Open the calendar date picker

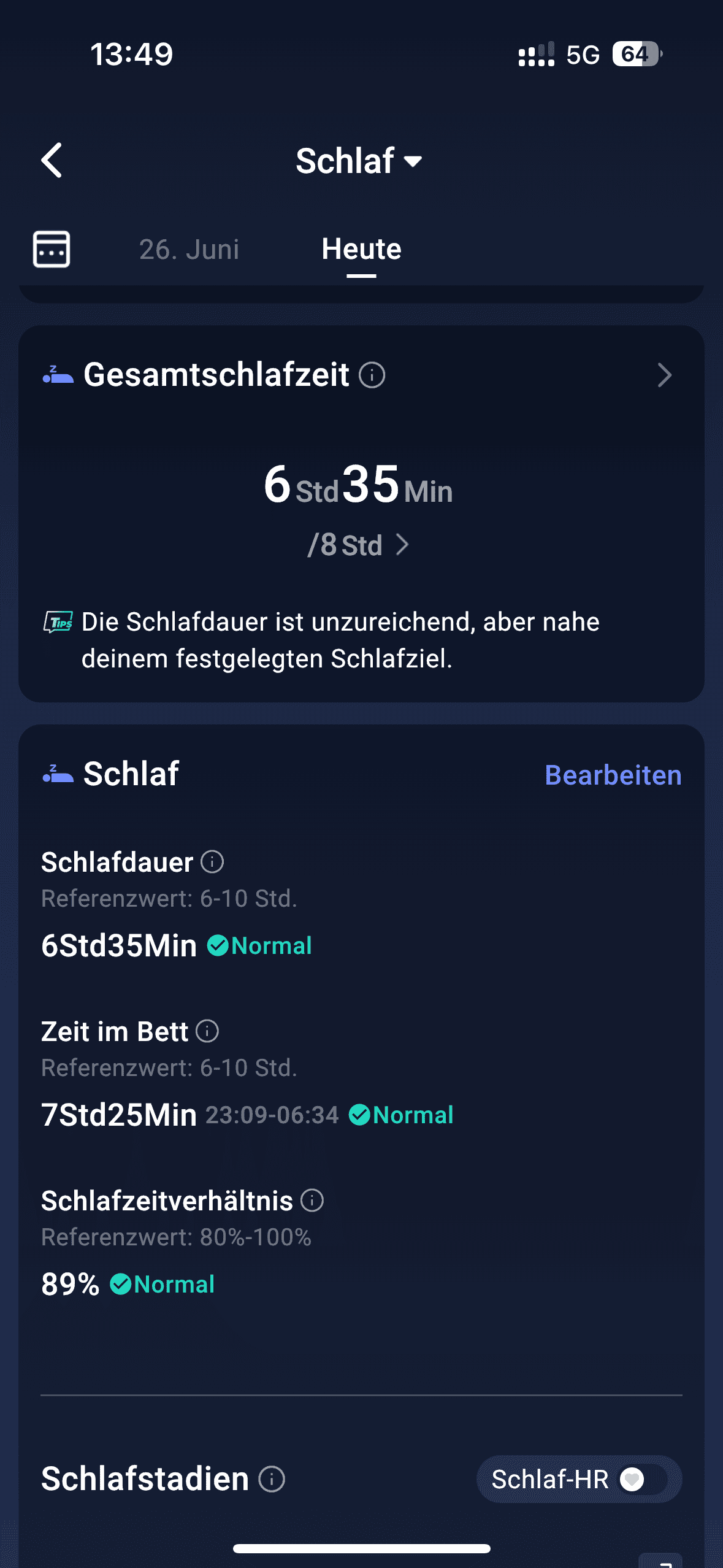(52, 249)
